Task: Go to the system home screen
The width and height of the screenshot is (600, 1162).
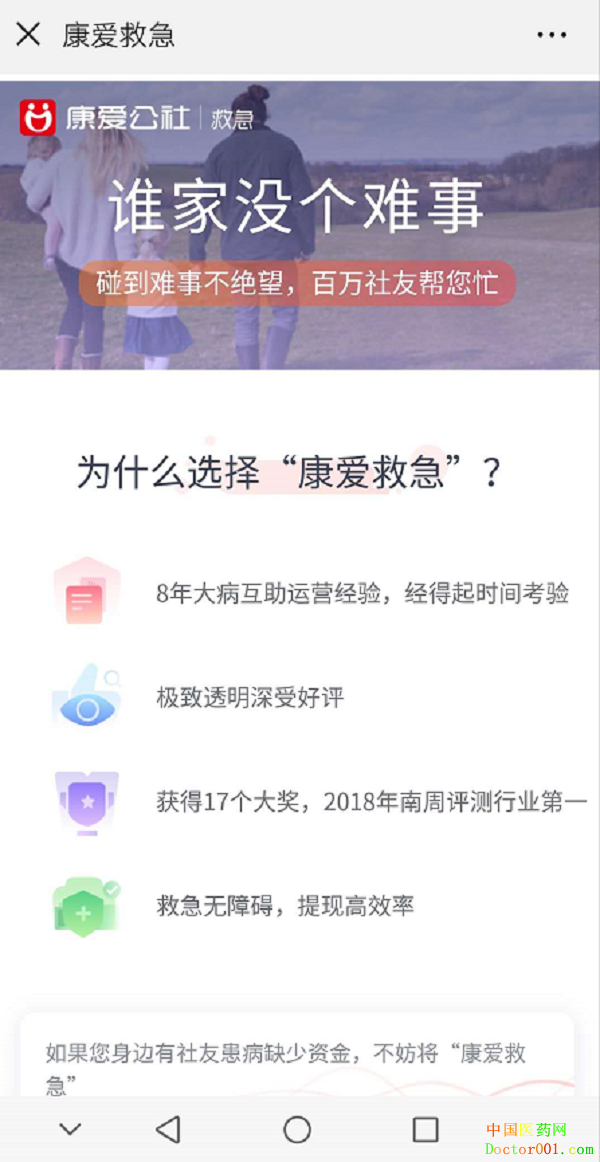Action: (x=297, y=1129)
